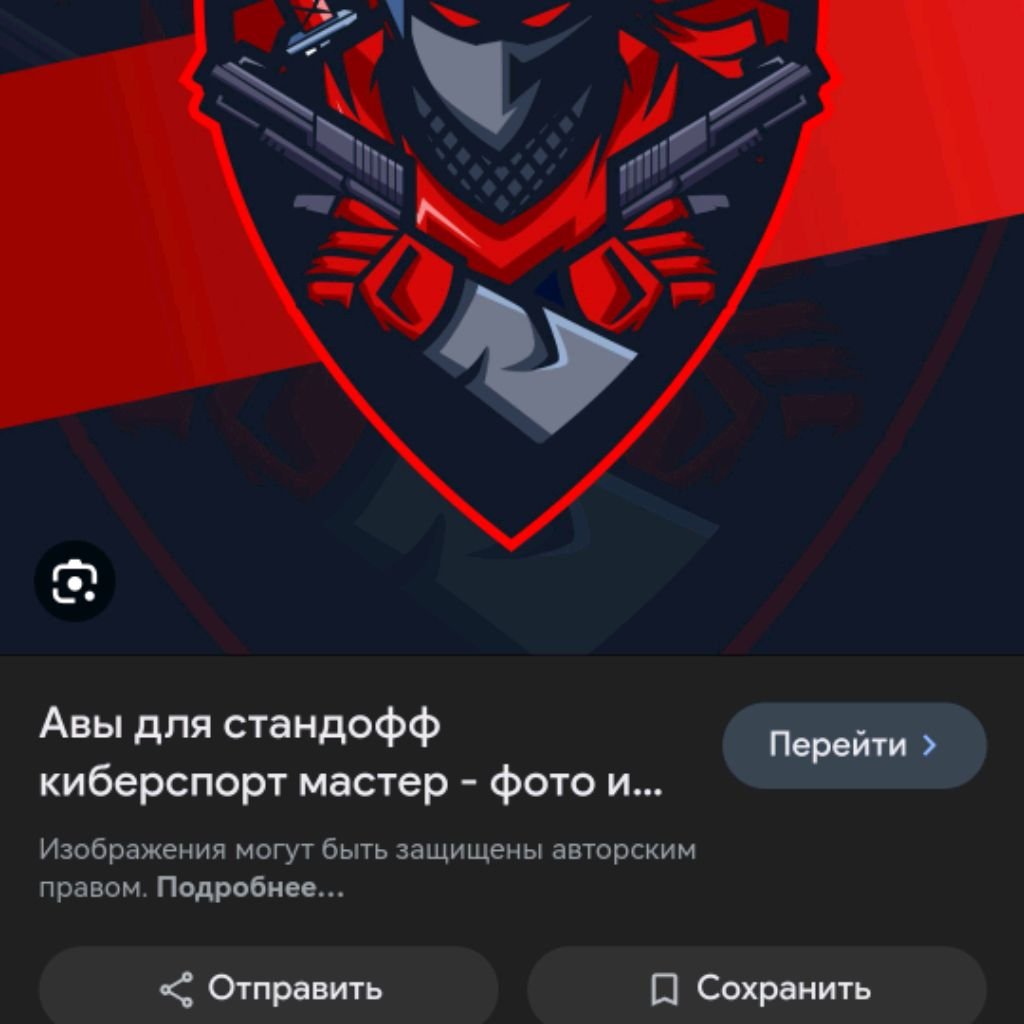Open the Подробнее copyright link
This screenshot has width=1024, height=1024.
pyautogui.click(x=250, y=888)
